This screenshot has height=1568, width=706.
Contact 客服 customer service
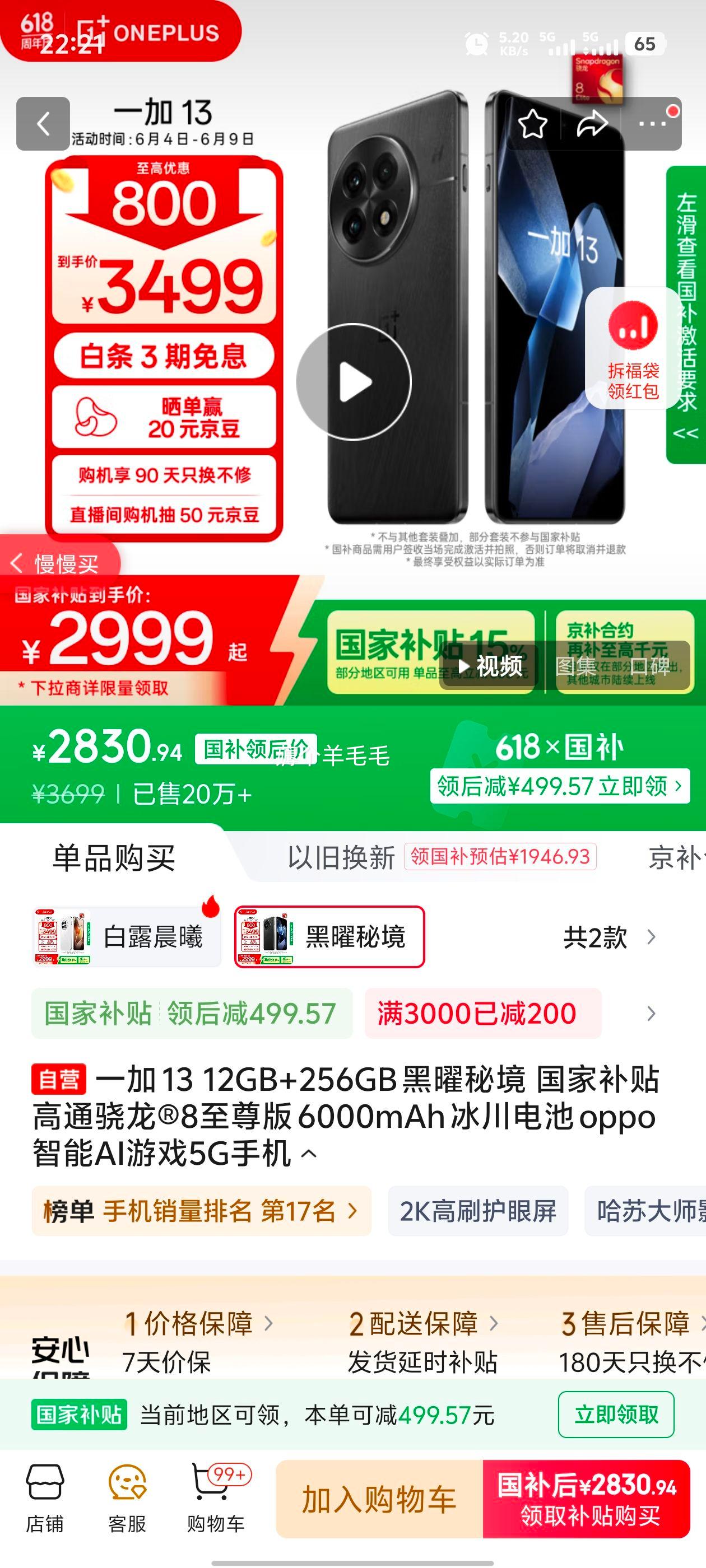[127, 1498]
